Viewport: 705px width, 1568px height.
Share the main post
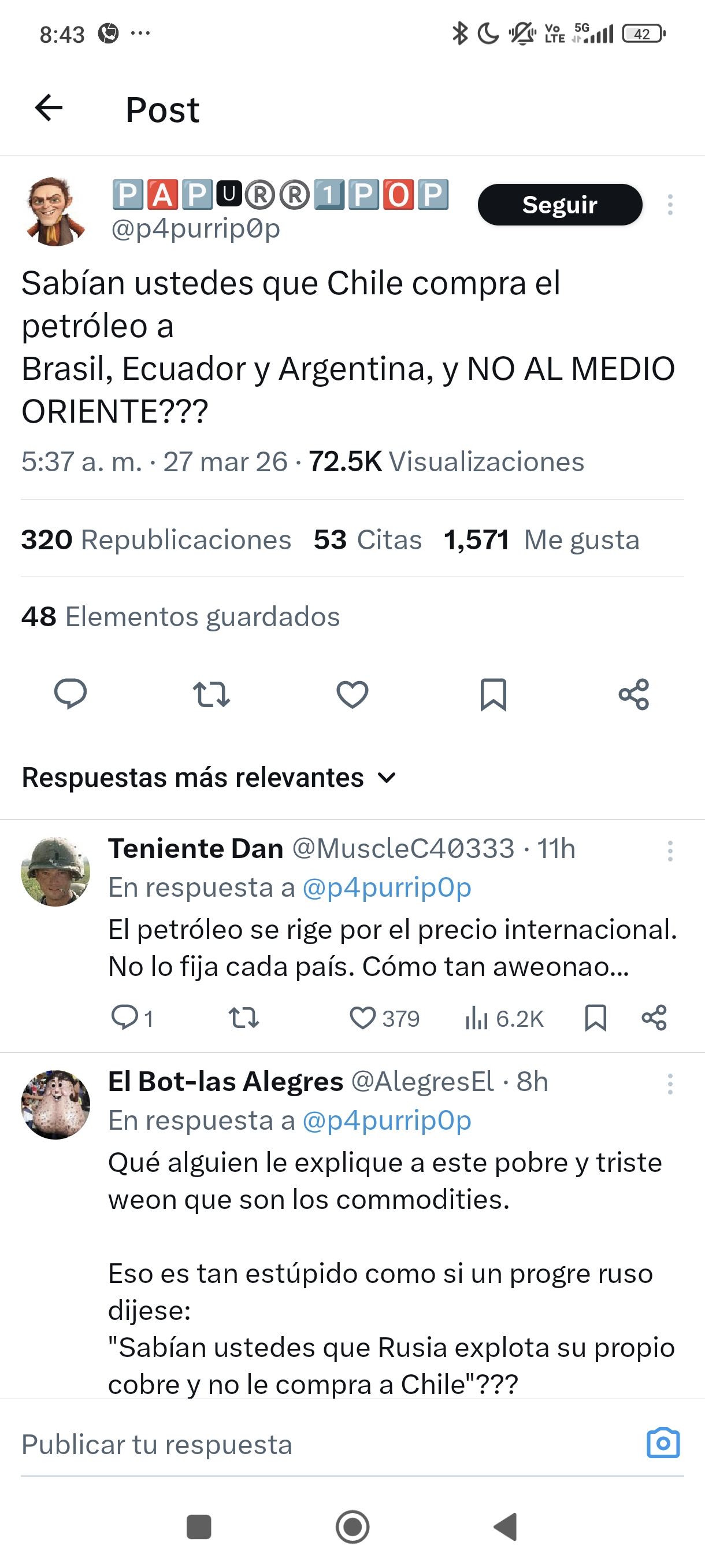634,694
